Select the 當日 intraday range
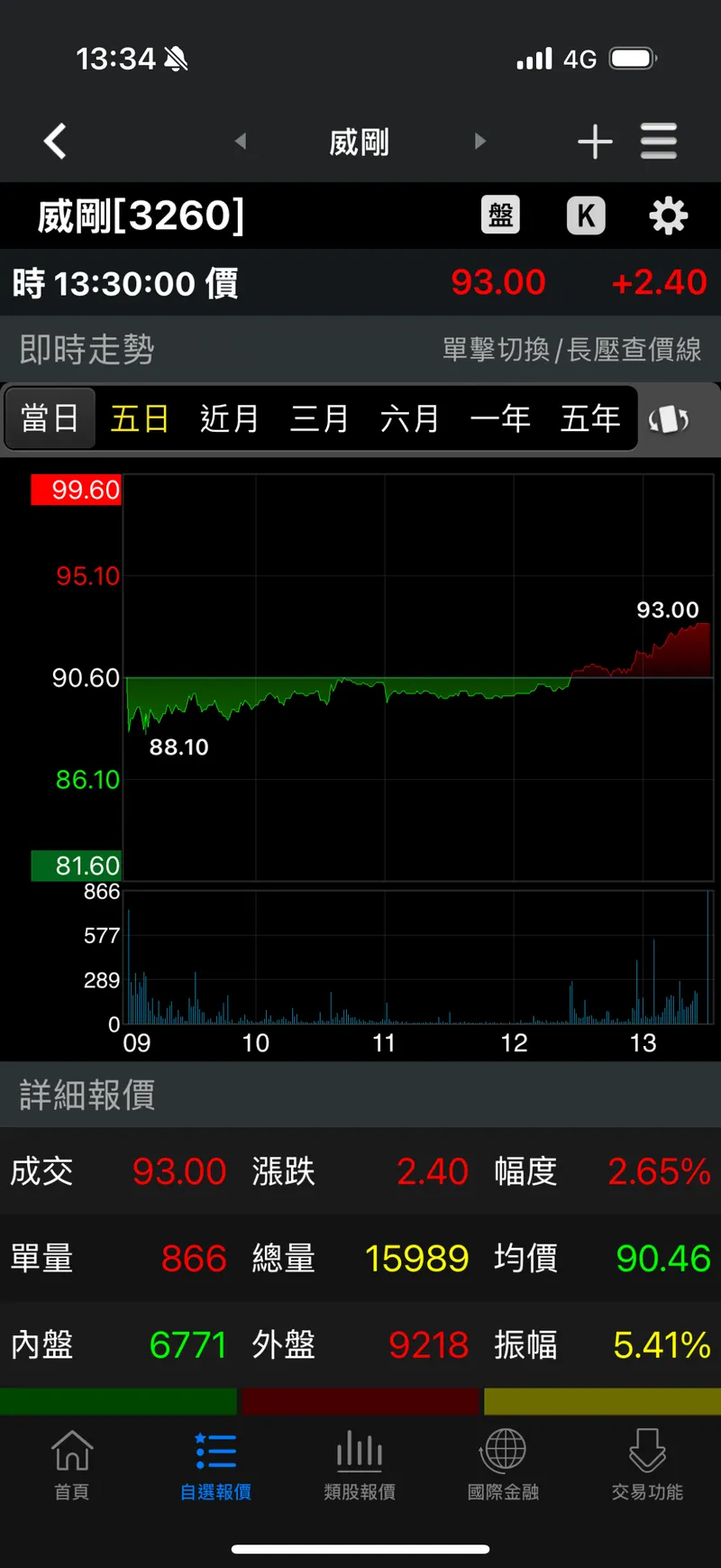This screenshot has width=721, height=1568. [x=50, y=418]
